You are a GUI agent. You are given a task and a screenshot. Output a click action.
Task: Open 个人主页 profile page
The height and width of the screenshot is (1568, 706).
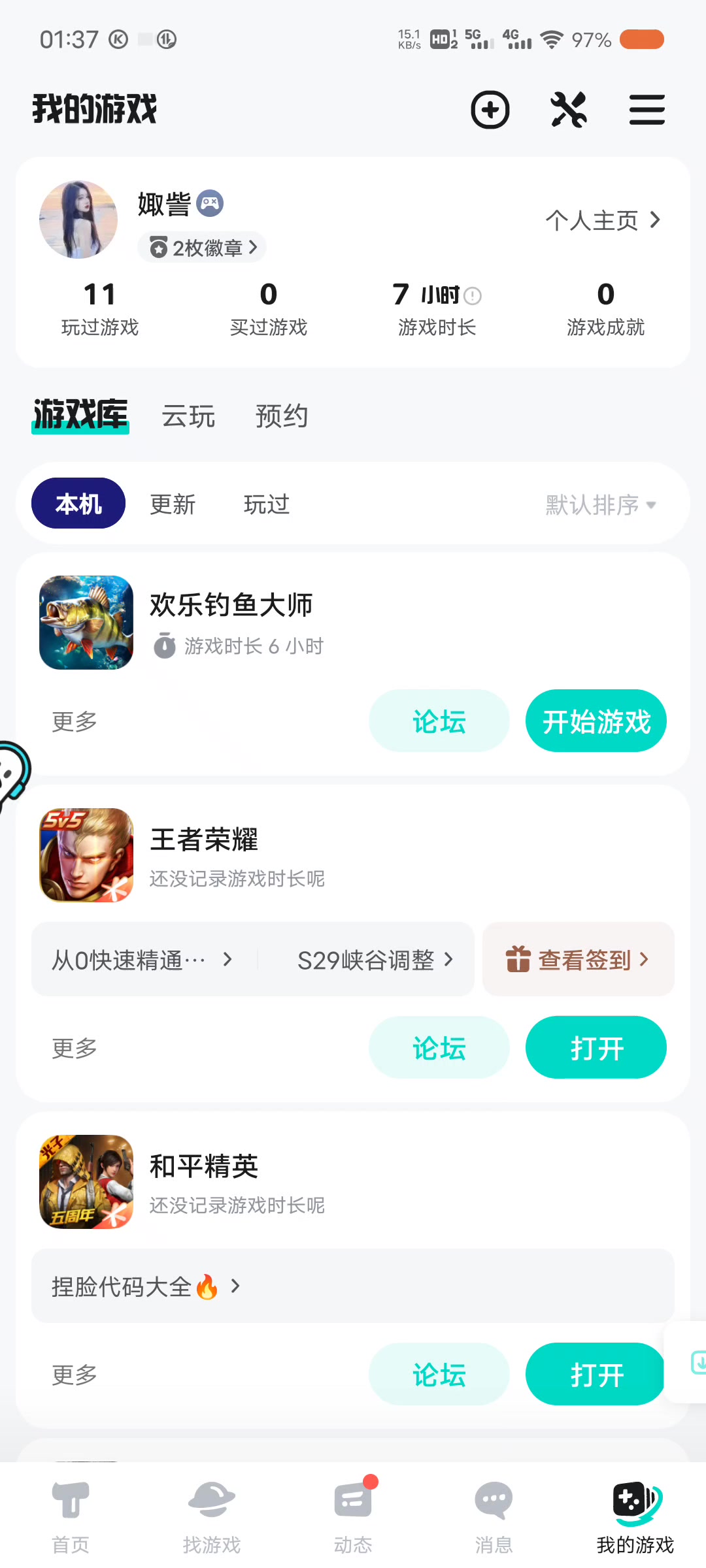(602, 221)
